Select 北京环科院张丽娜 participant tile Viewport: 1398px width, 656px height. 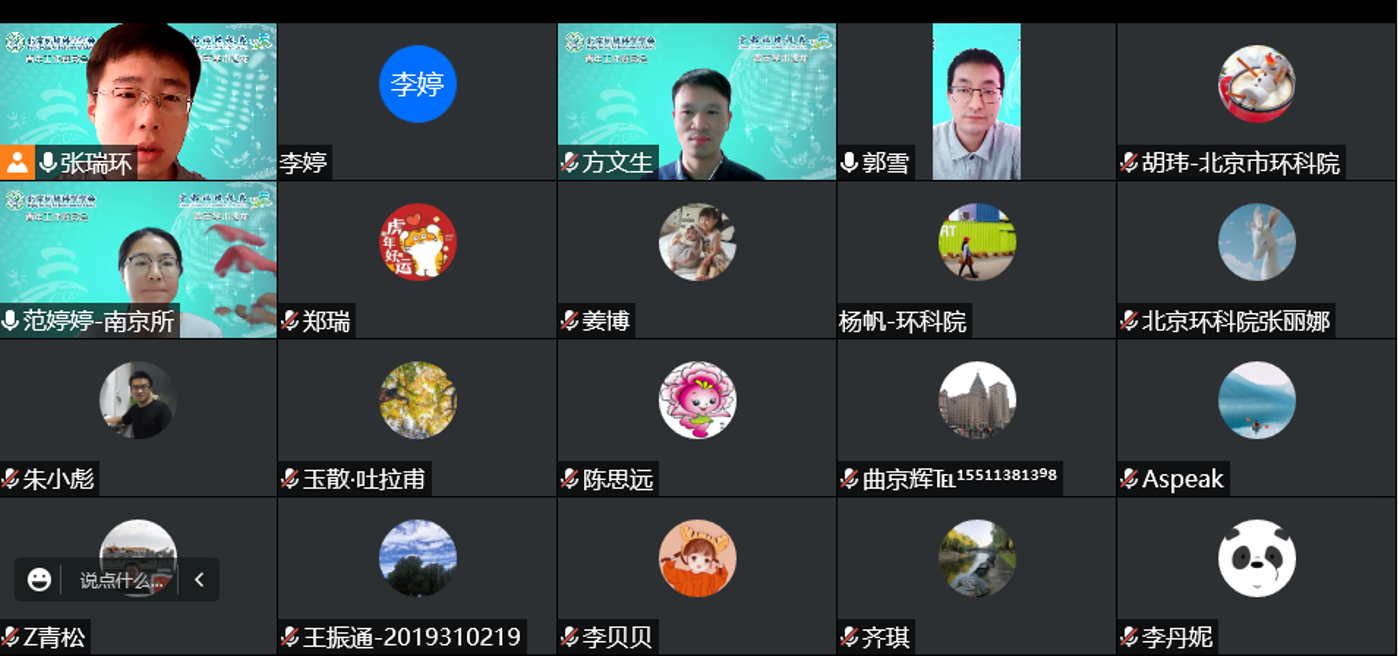coord(1256,258)
